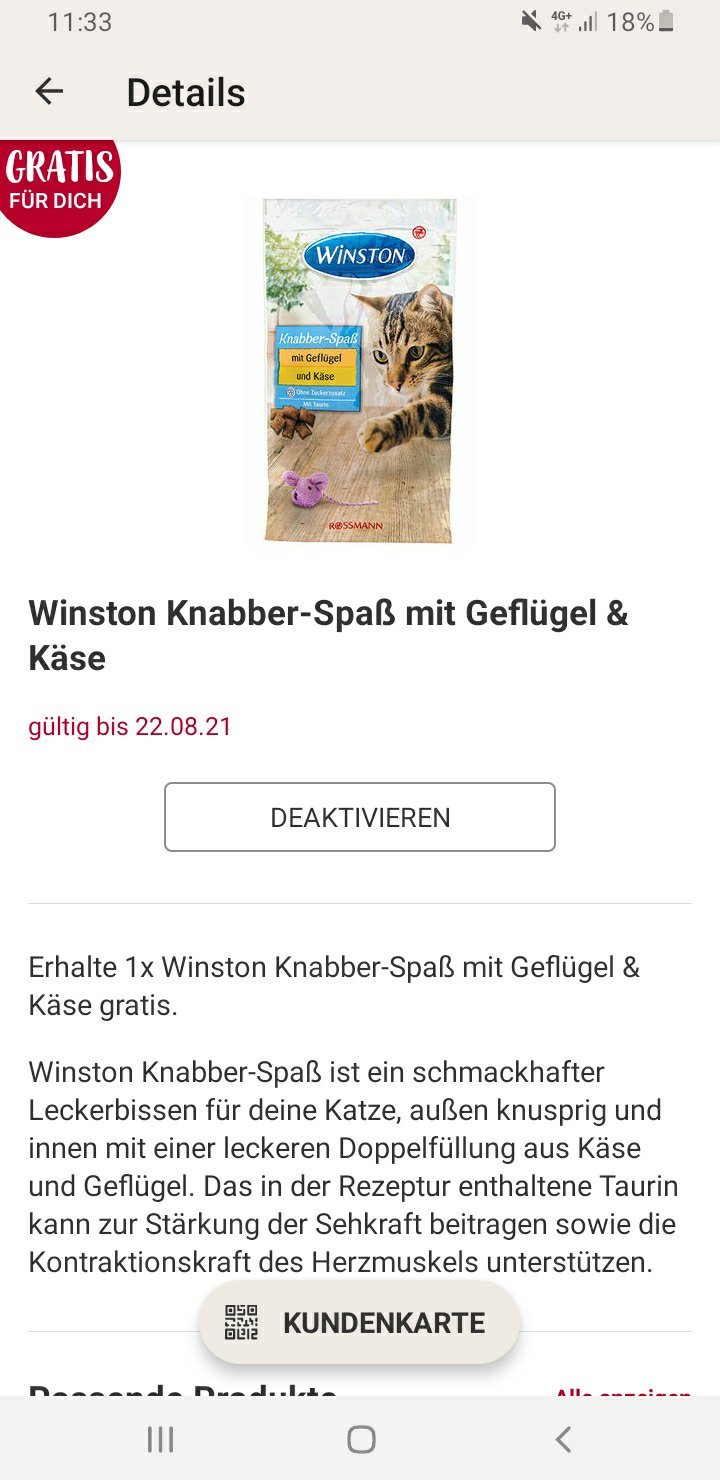Go to the home screen

361,1439
